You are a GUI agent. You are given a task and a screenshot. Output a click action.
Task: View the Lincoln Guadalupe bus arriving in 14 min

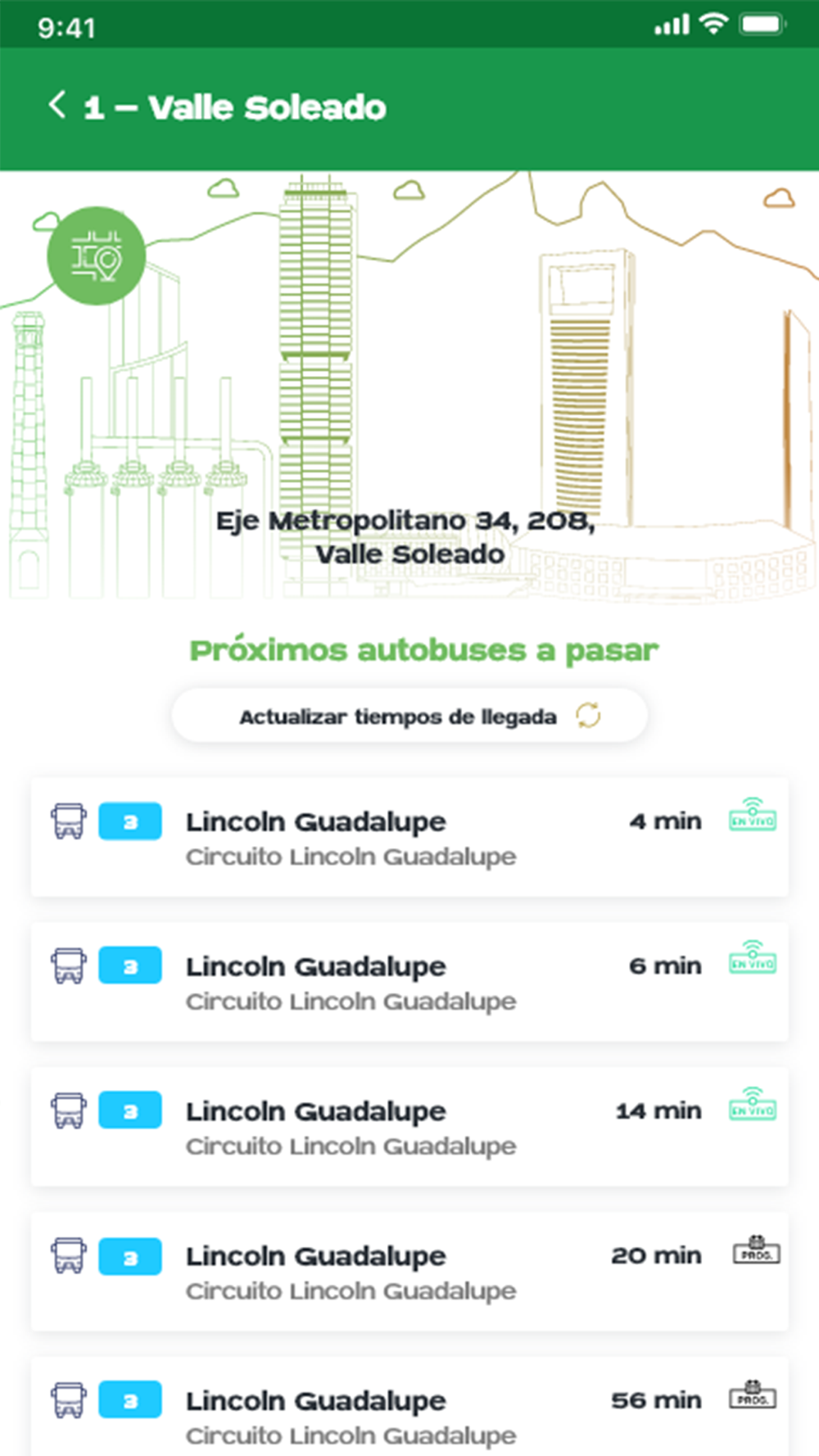pos(409,1127)
